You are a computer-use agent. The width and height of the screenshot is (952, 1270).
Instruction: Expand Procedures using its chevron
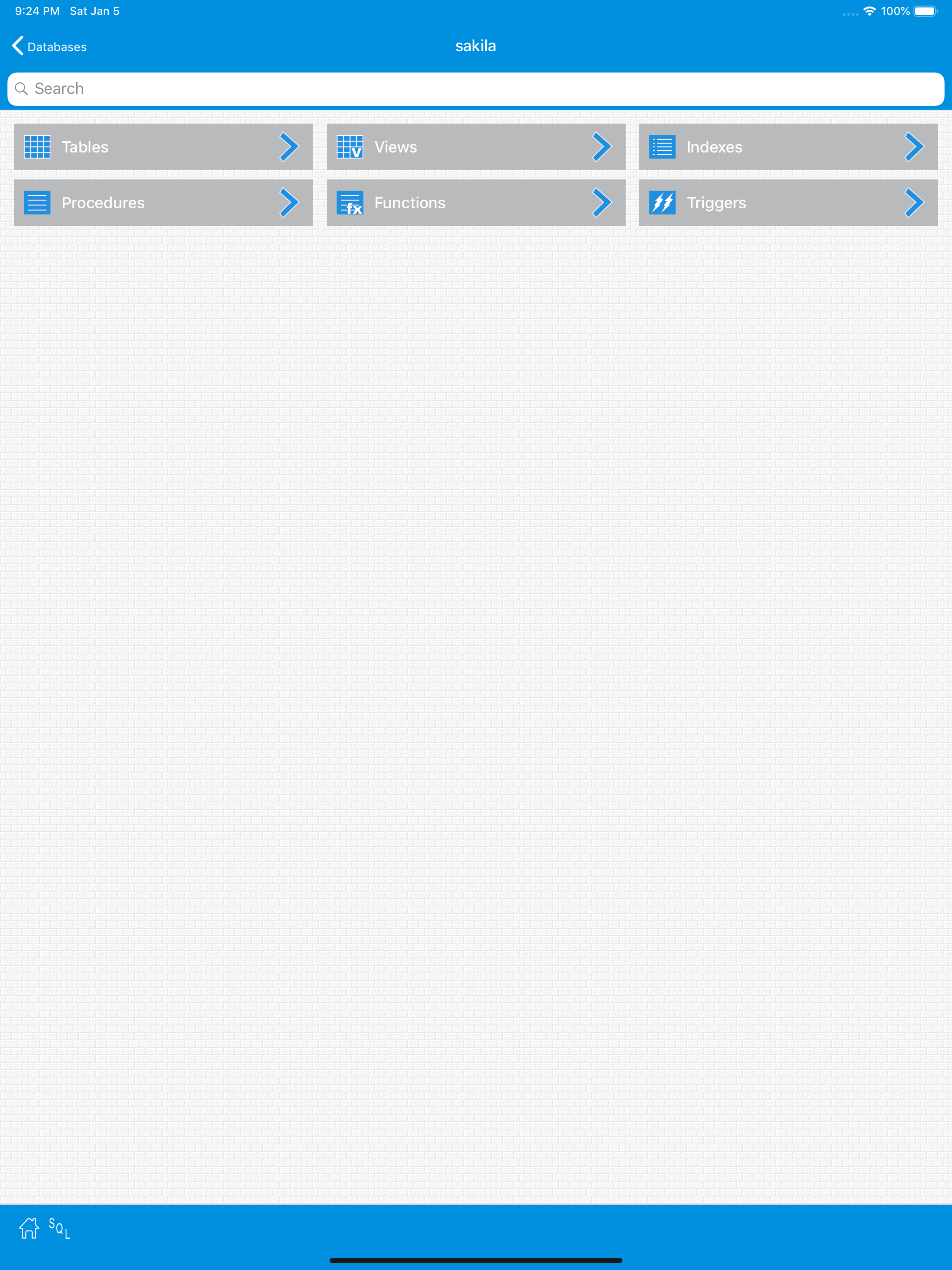pyautogui.click(x=290, y=203)
